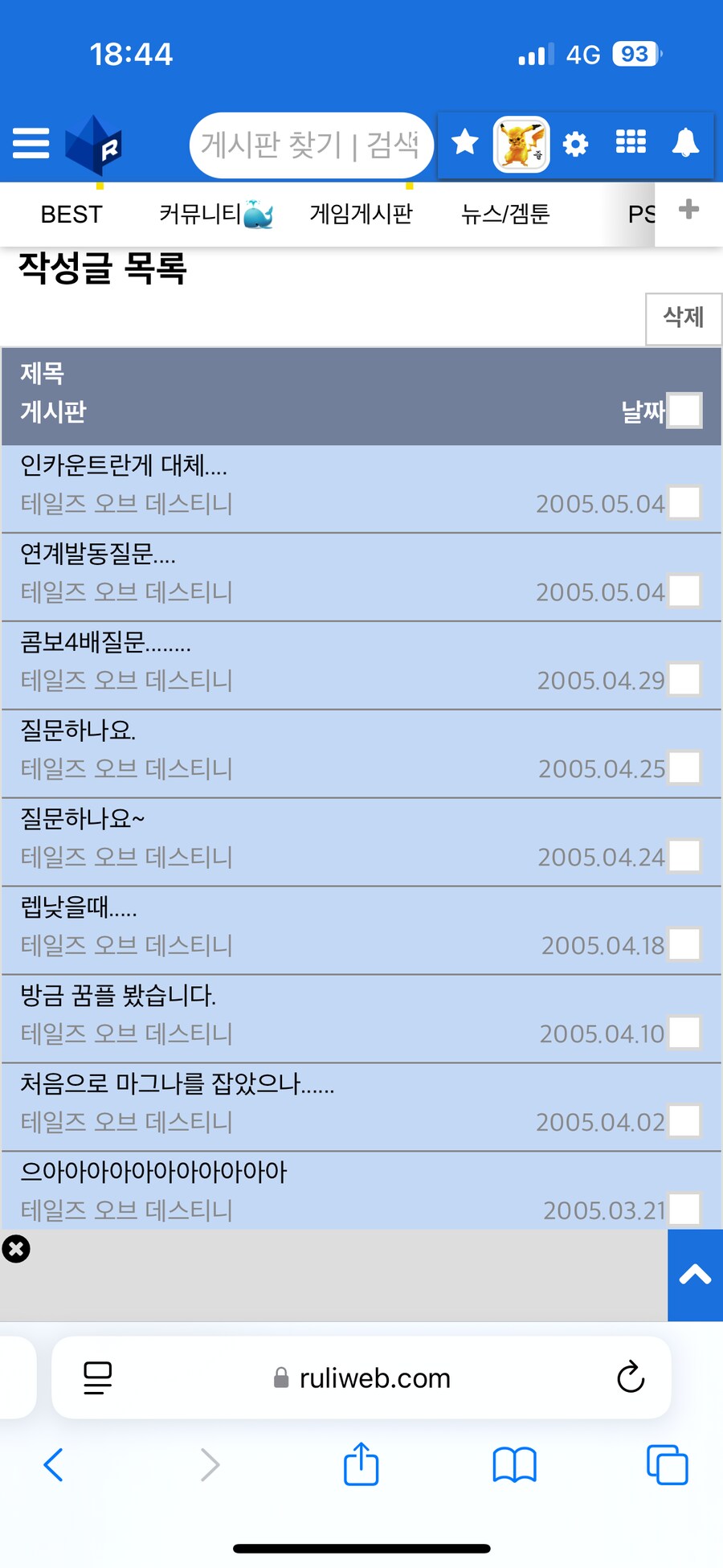Open the settings gear
Screen dimensions: 723x1568
[575, 143]
